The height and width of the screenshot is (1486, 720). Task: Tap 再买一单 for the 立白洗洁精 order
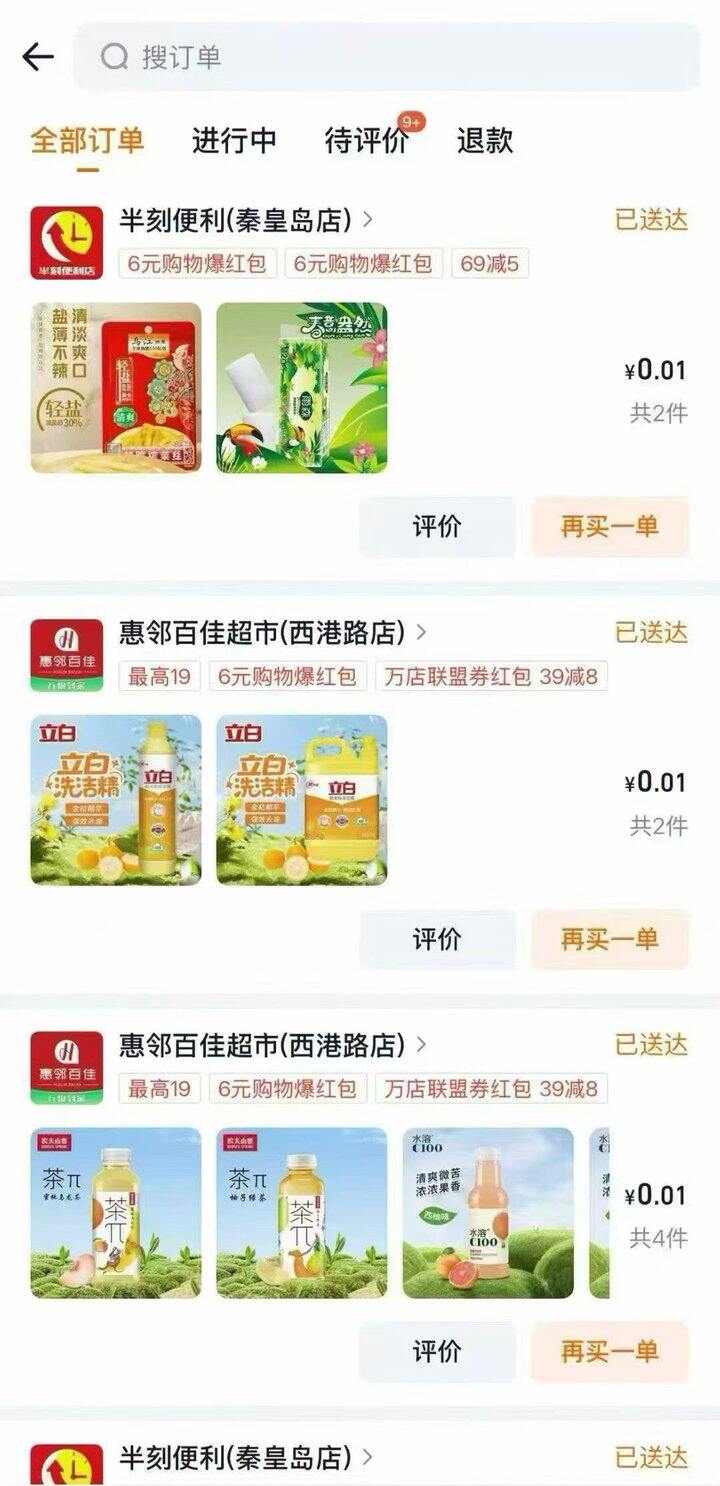pyautogui.click(x=609, y=939)
